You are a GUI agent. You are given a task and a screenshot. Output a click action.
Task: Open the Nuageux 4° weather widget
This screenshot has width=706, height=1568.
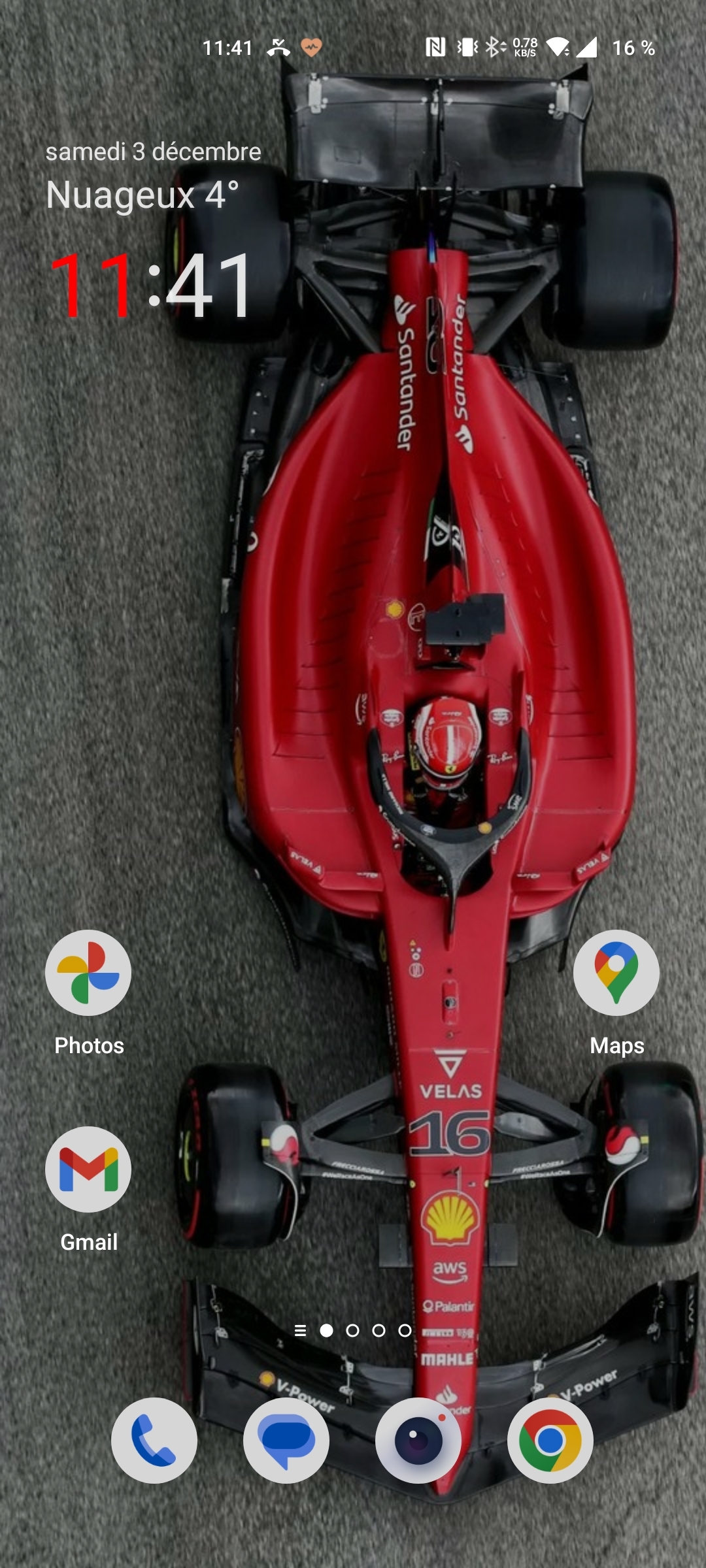(x=143, y=195)
